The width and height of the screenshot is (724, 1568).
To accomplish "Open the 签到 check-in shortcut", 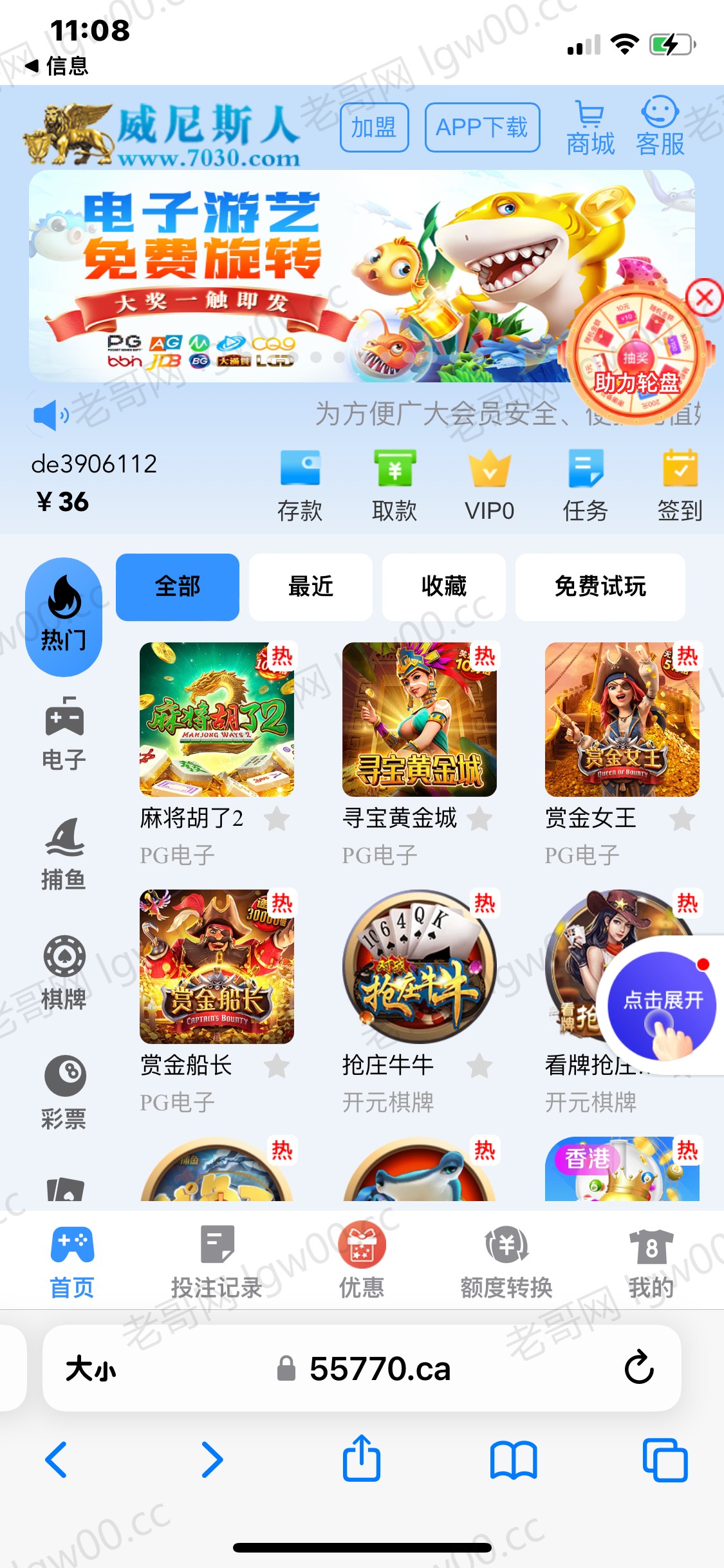I will point(680,487).
